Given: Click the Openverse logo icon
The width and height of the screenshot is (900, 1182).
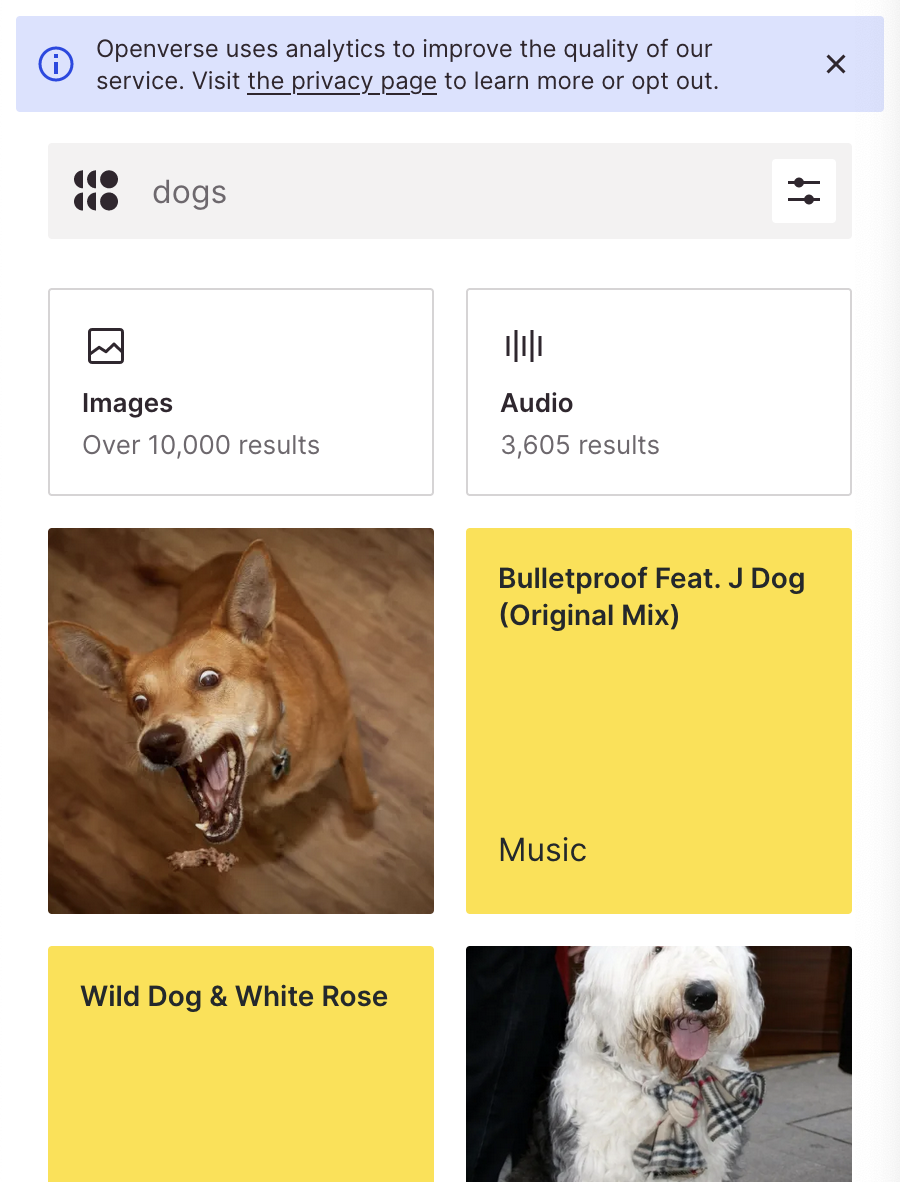Looking at the screenshot, I should click(96, 190).
